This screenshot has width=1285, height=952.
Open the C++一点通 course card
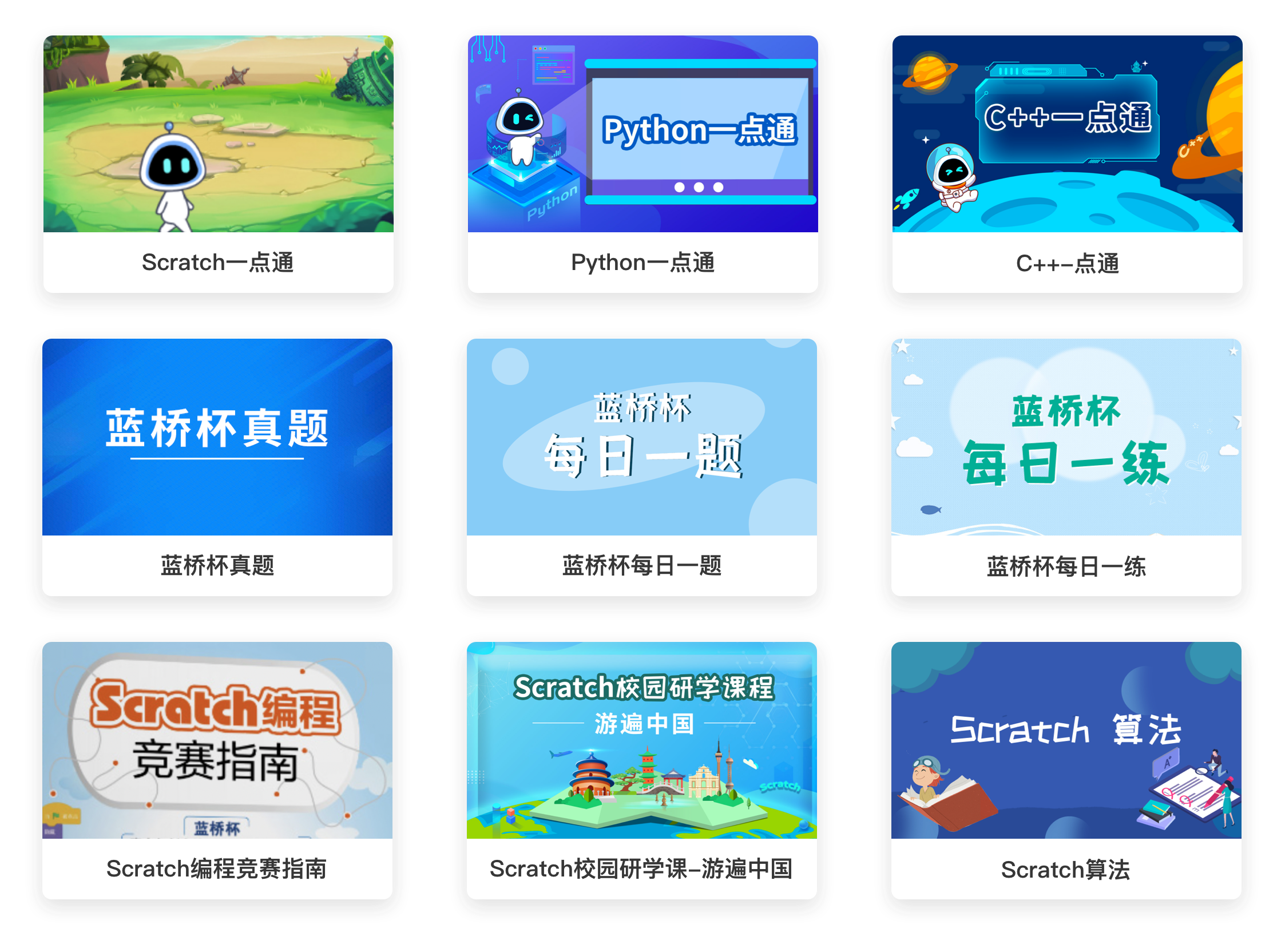[x=1066, y=164]
